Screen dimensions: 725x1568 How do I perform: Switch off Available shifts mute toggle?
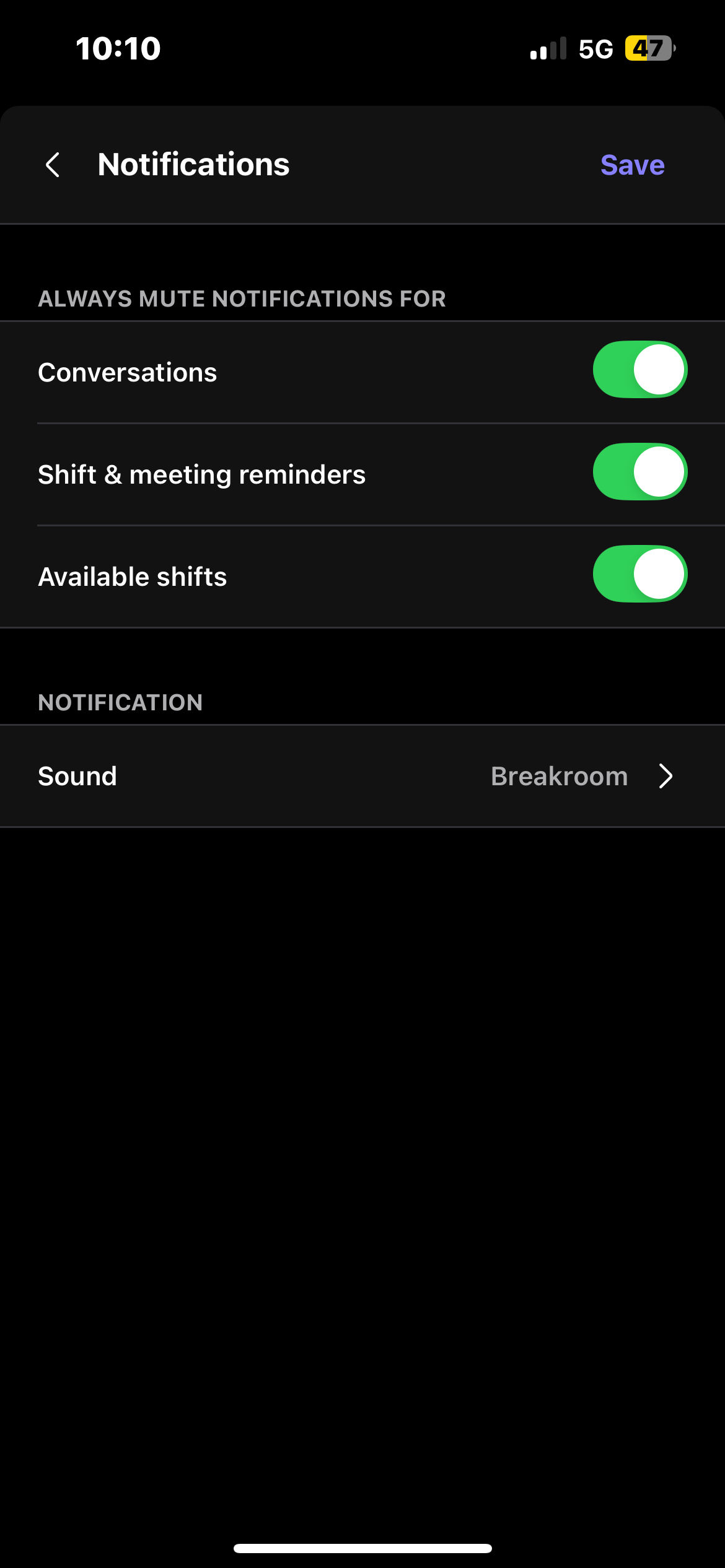[639, 574]
